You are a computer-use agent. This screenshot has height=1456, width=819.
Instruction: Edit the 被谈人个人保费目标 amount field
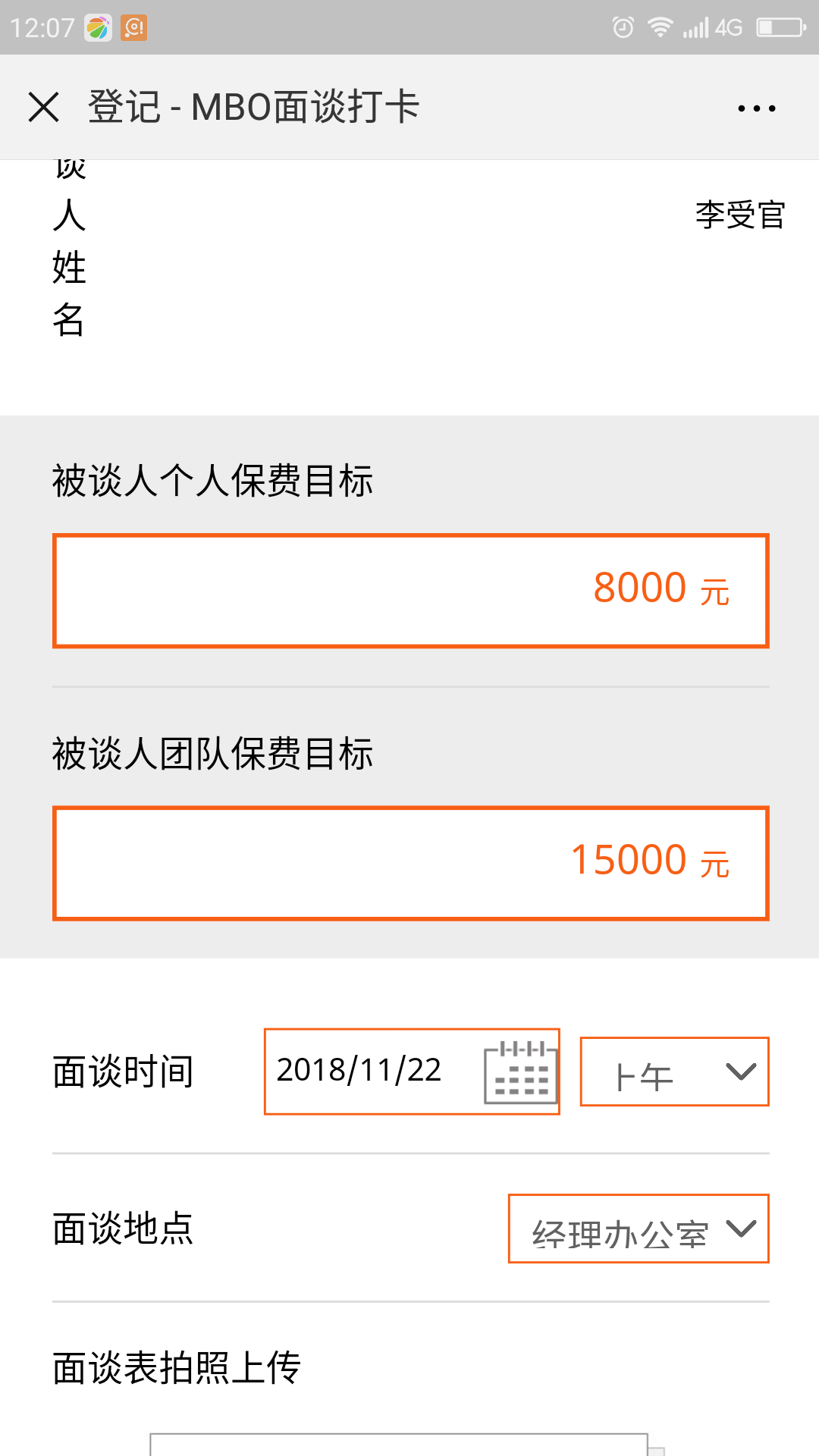click(410, 591)
